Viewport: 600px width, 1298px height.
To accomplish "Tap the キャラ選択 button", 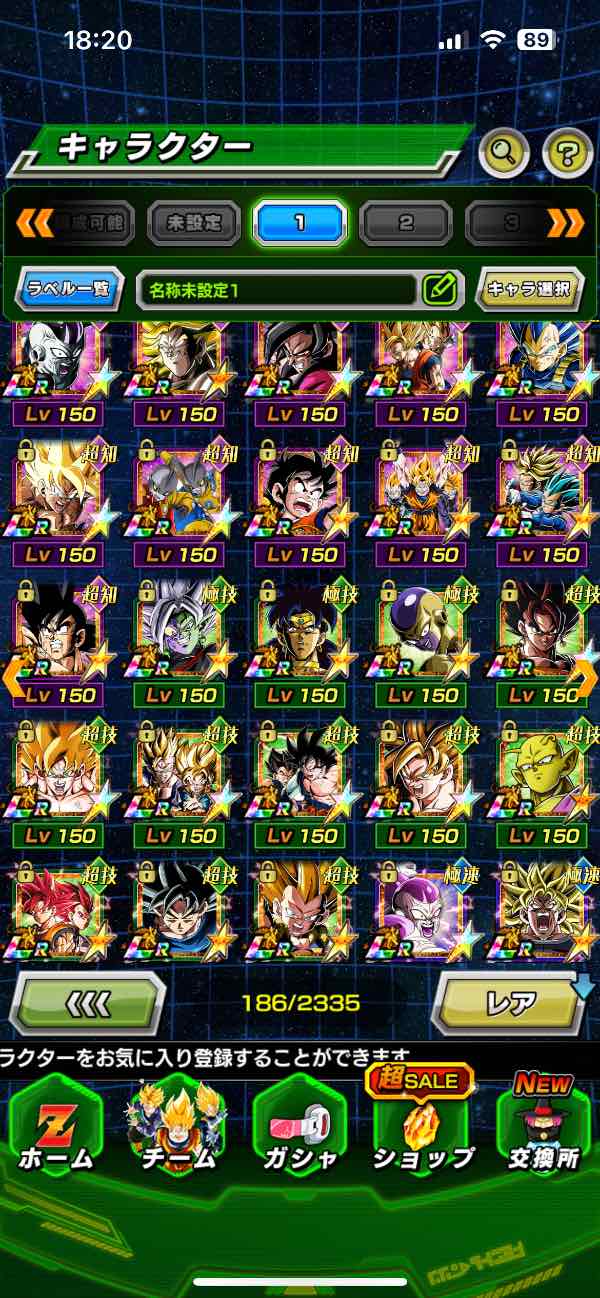I will [528, 290].
